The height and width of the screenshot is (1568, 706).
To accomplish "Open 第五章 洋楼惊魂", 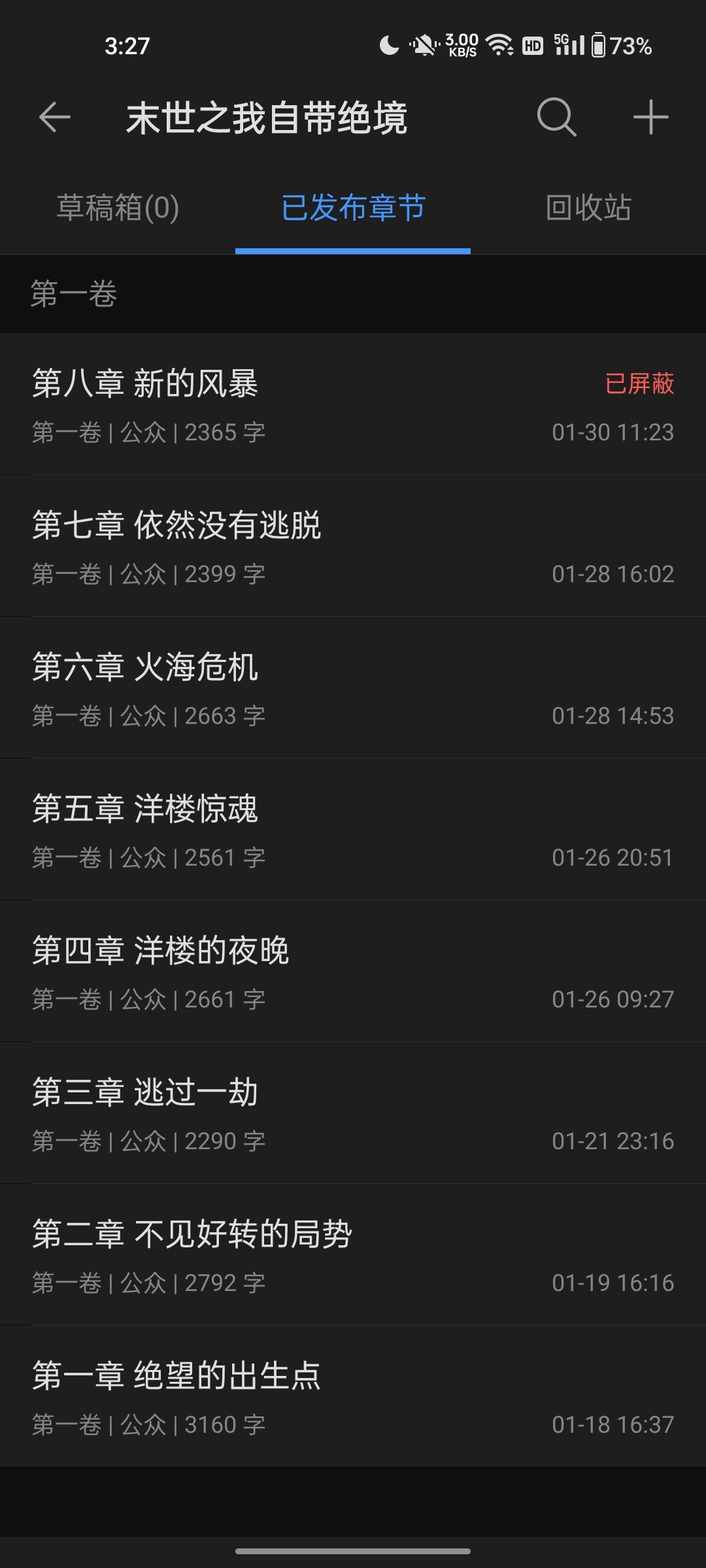I will pyautogui.click(x=353, y=829).
